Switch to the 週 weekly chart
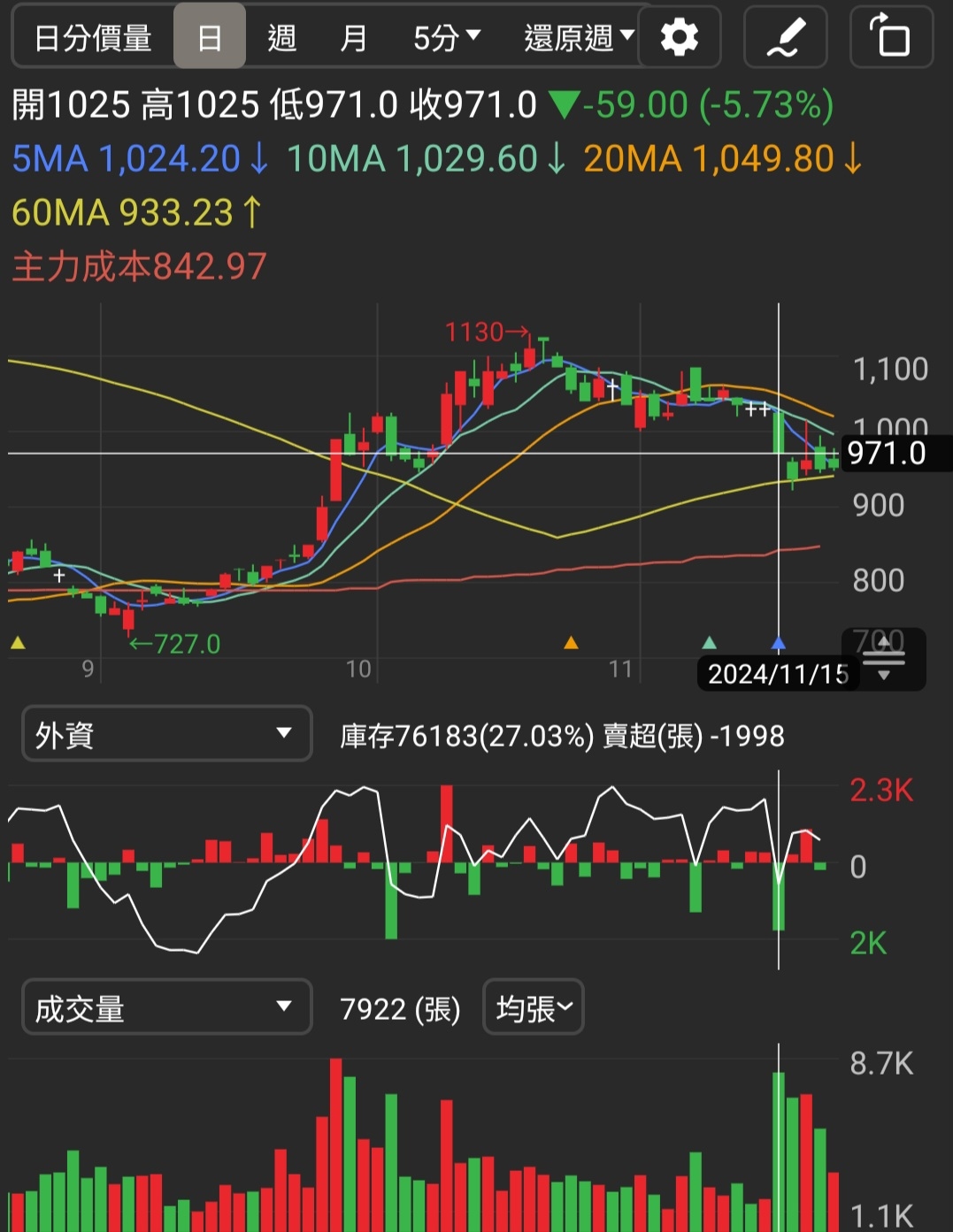Screen dimensions: 953x1232 click(281, 38)
